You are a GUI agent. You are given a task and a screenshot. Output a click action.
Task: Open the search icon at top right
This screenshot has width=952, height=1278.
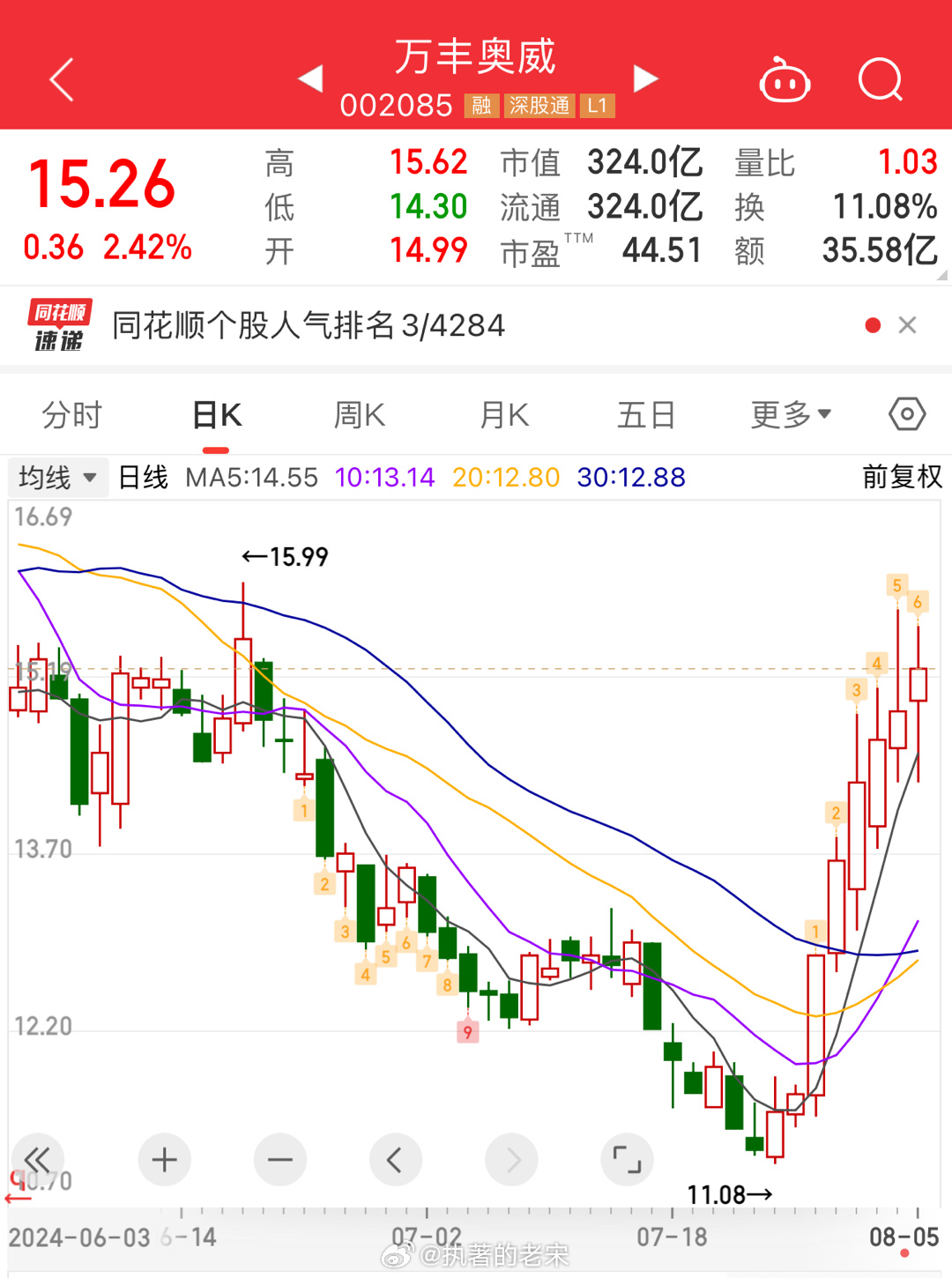click(x=879, y=80)
